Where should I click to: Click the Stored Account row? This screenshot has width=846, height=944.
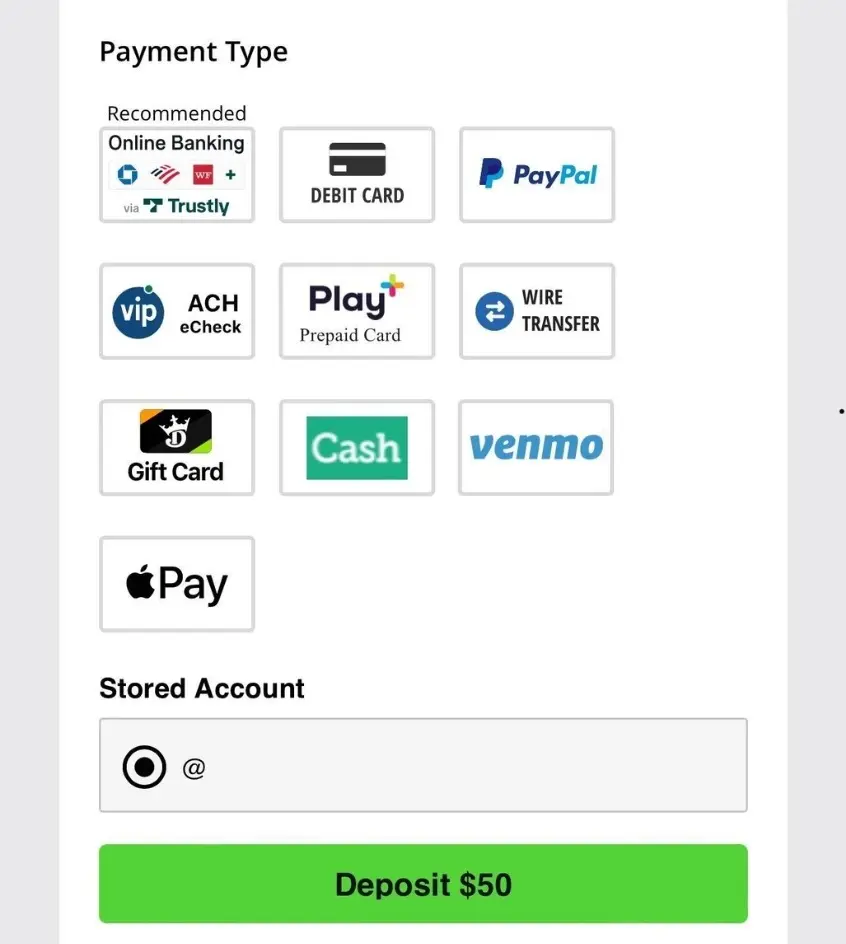pos(423,765)
